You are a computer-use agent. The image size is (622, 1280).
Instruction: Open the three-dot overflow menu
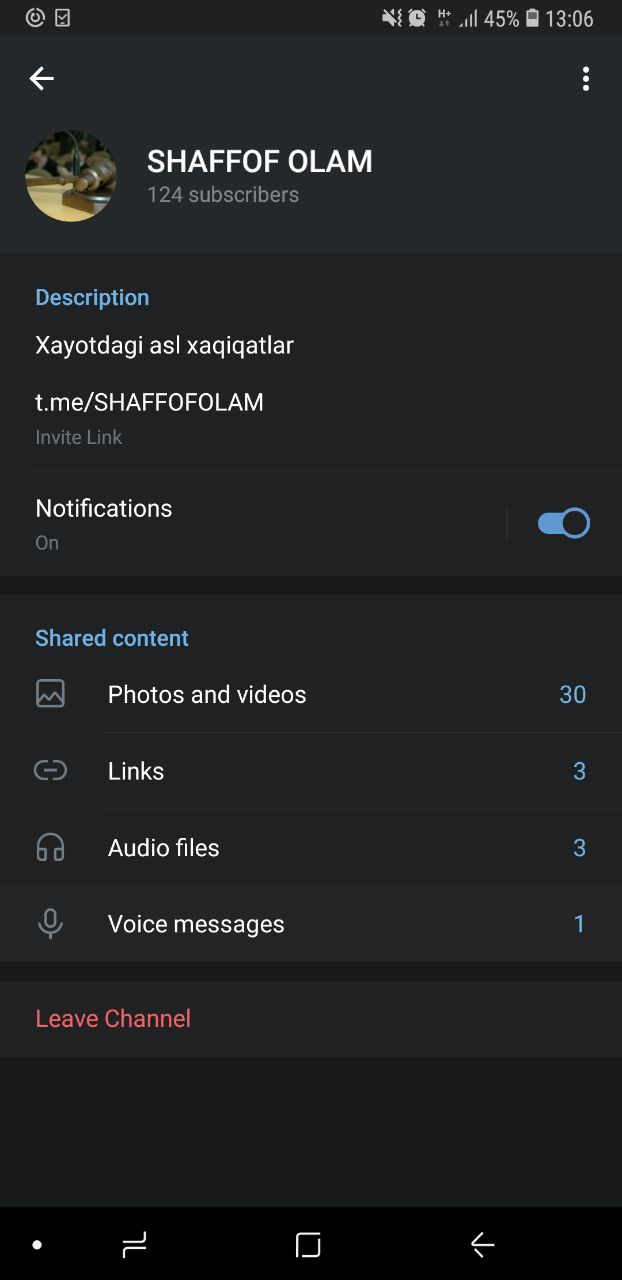586,78
